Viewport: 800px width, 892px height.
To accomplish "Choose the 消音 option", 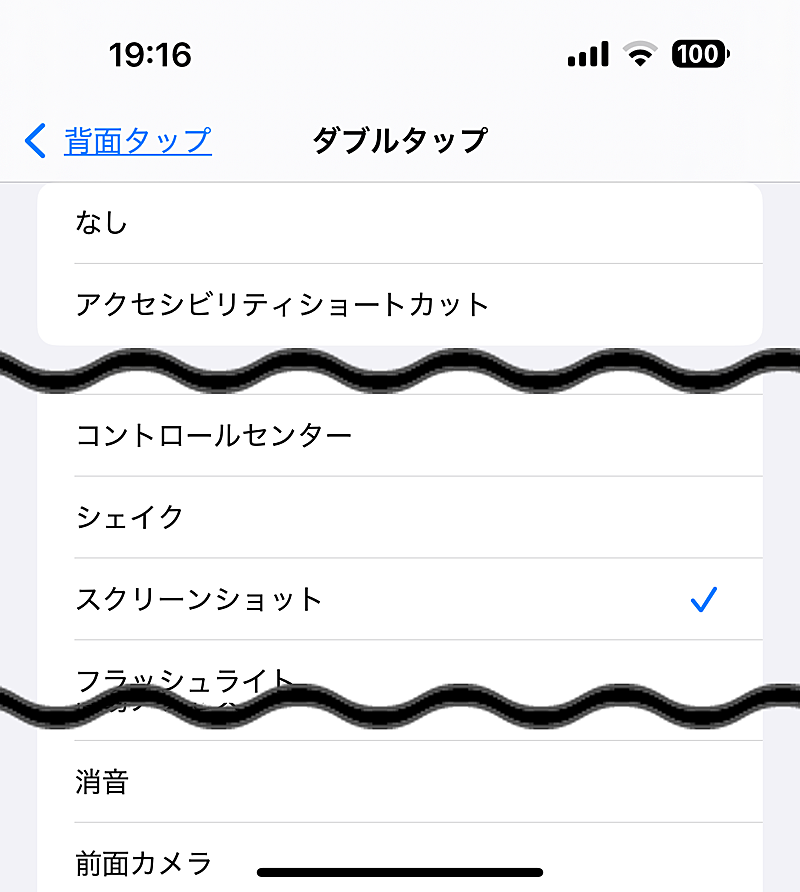I will click(400, 782).
